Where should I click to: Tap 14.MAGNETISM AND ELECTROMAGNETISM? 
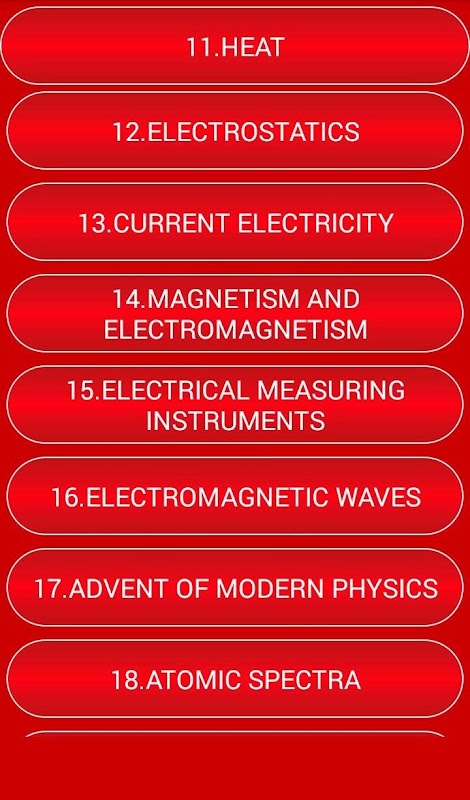click(x=235, y=313)
